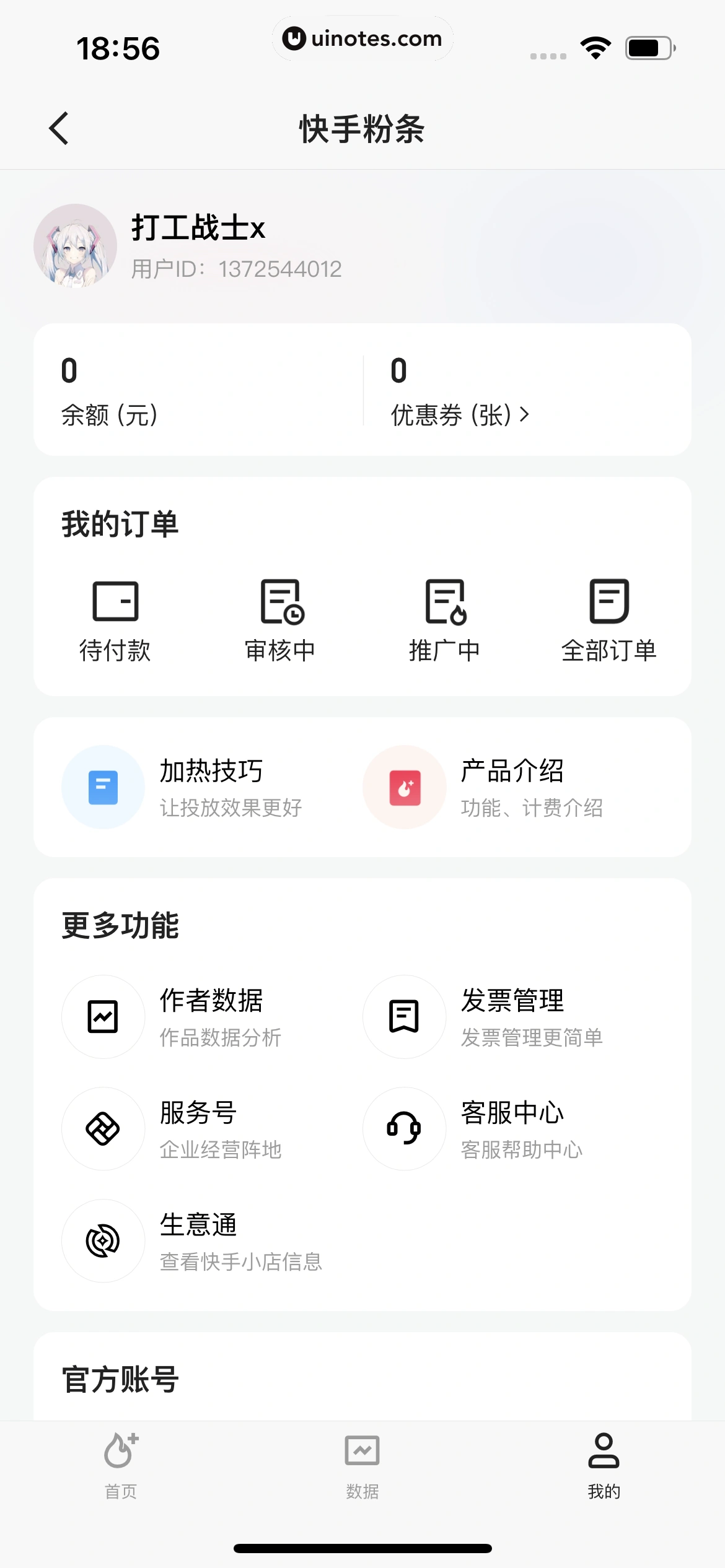Open the 优惠券 coupons section
Screen dimensions: 725x1568
point(460,414)
